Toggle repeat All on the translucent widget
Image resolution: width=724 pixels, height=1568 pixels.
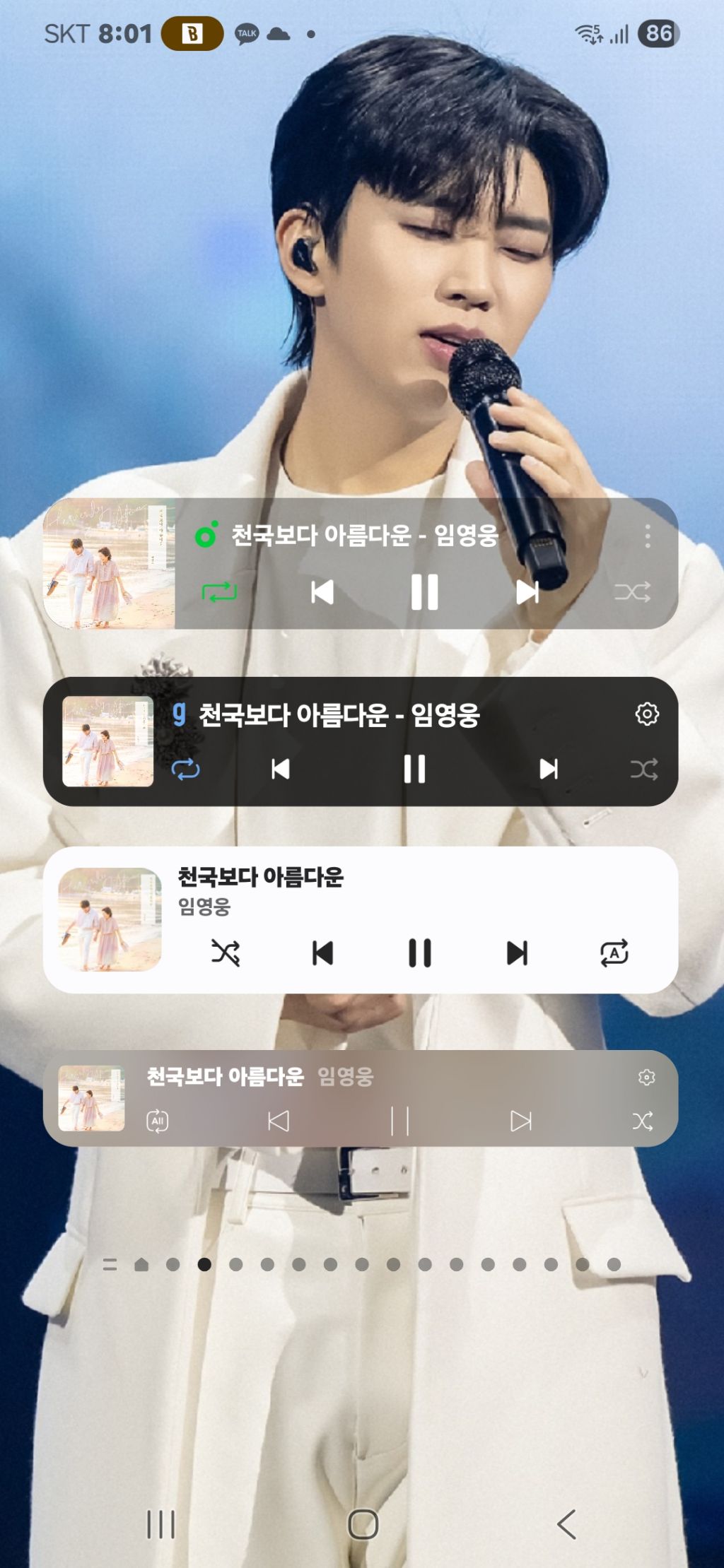click(x=157, y=1121)
